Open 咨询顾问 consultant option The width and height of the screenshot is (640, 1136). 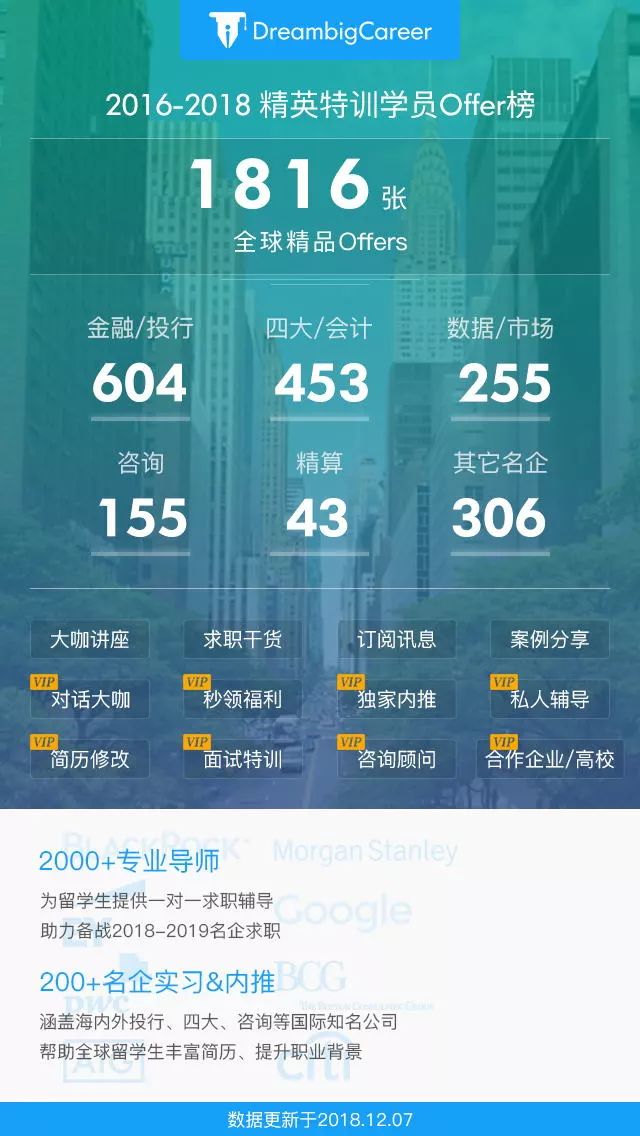(x=396, y=759)
